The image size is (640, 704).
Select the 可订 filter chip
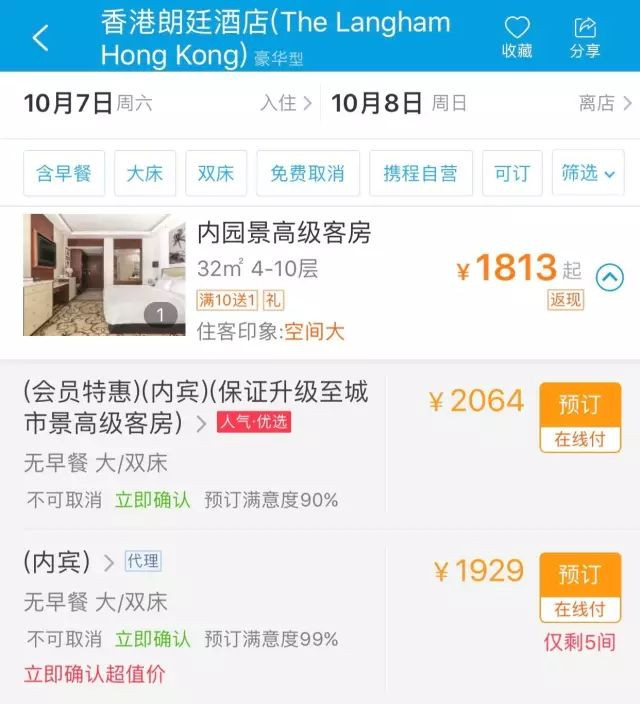pyautogui.click(x=512, y=173)
